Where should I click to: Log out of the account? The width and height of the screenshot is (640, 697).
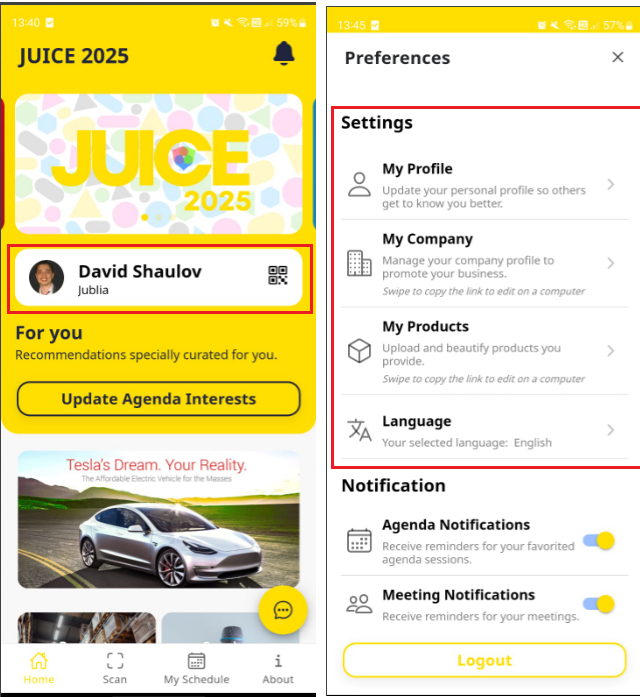(484, 660)
